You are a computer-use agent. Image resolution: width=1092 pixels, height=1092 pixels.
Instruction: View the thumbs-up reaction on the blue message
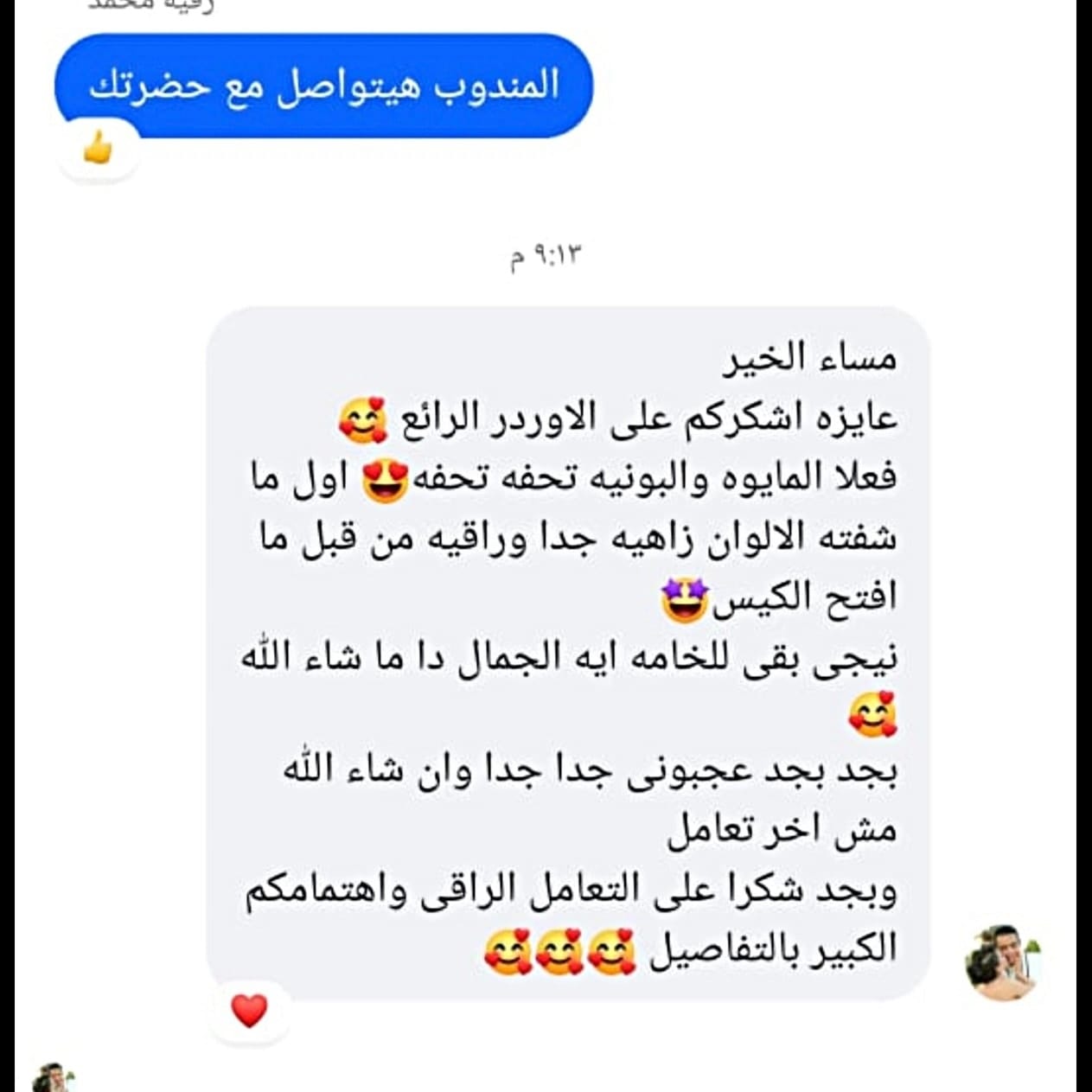[x=98, y=150]
